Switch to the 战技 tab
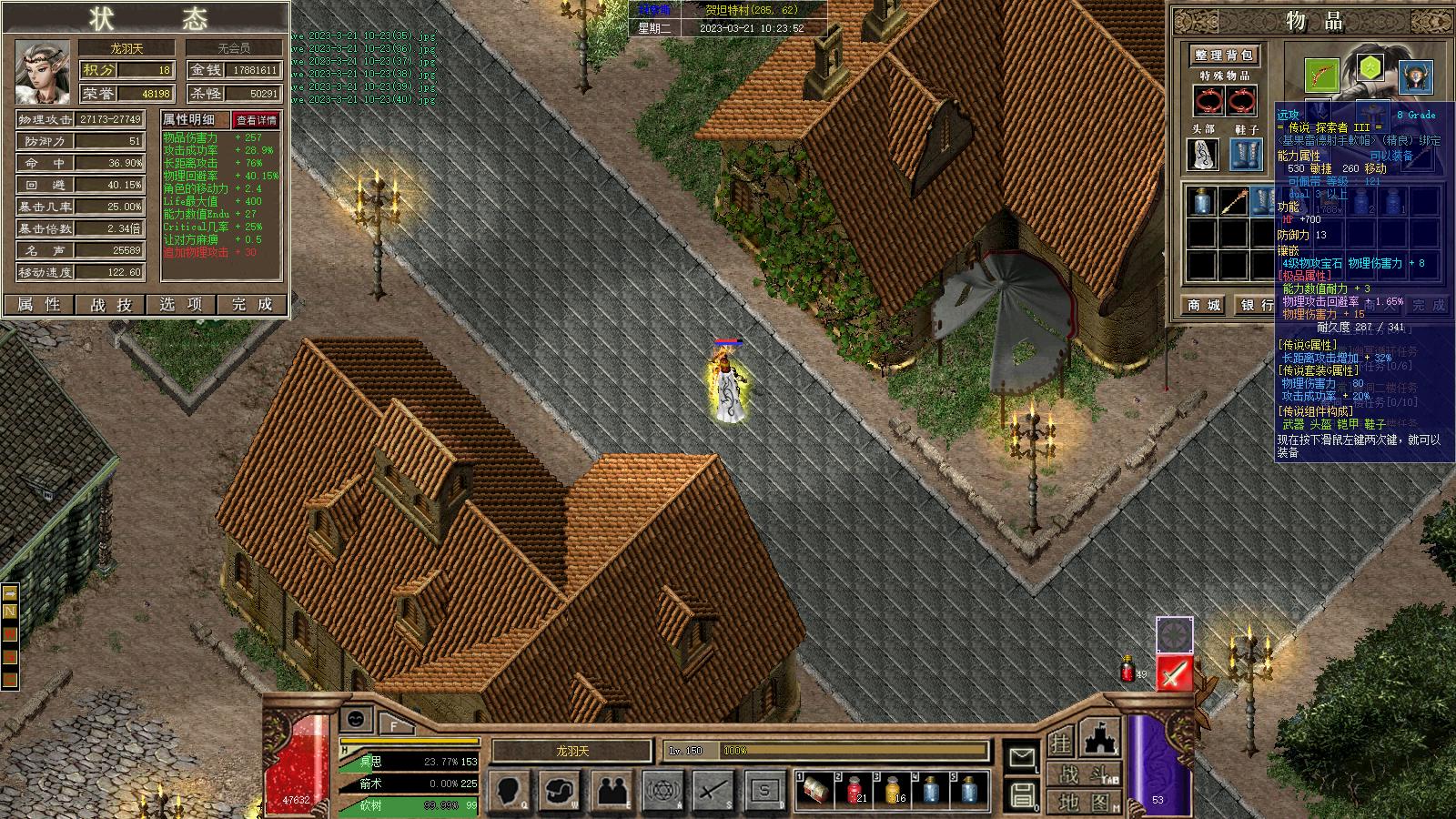Viewport: 1456px width, 819px height. point(111,305)
